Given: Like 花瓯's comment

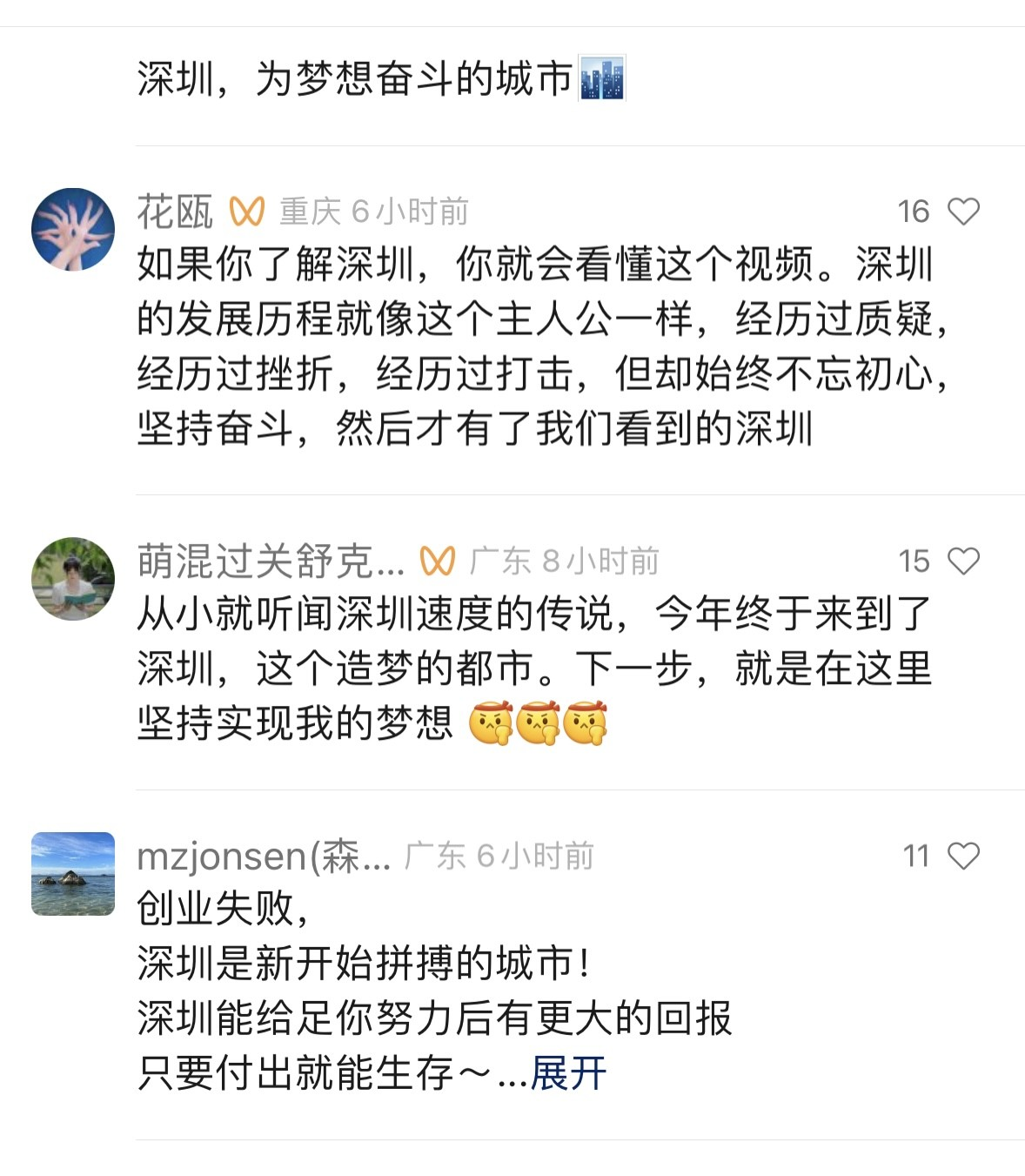Looking at the screenshot, I should pyautogui.click(x=962, y=212).
